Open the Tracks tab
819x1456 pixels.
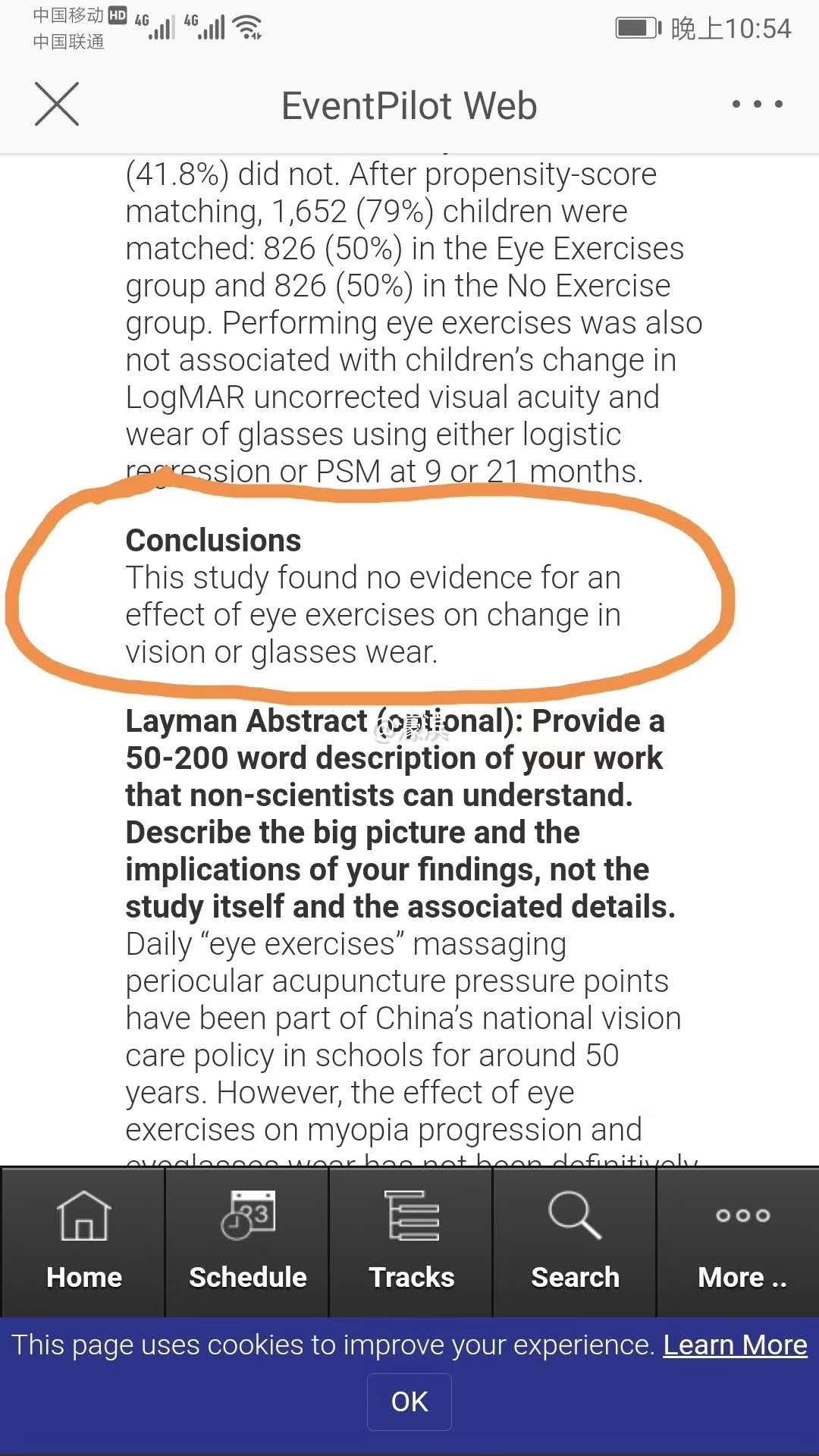coord(411,1242)
